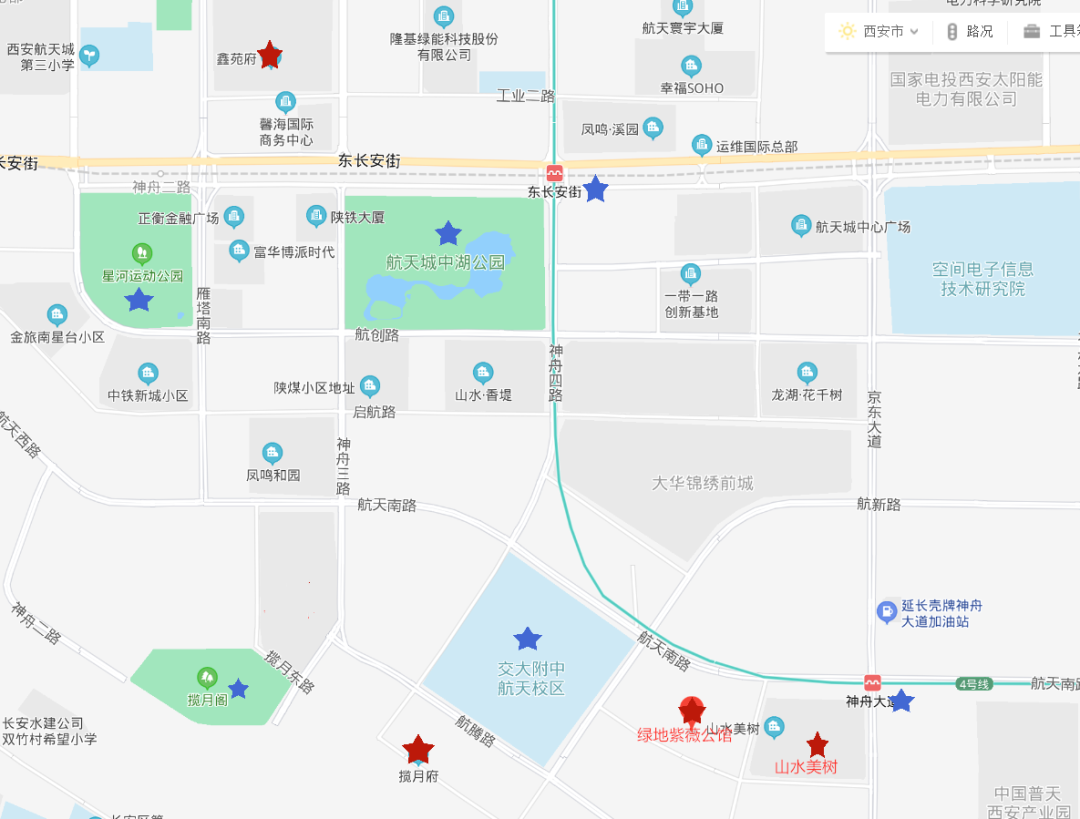Tap the 幸福SOHO building marker
This screenshot has width=1080, height=819.
pyautogui.click(x=691, y=67)
